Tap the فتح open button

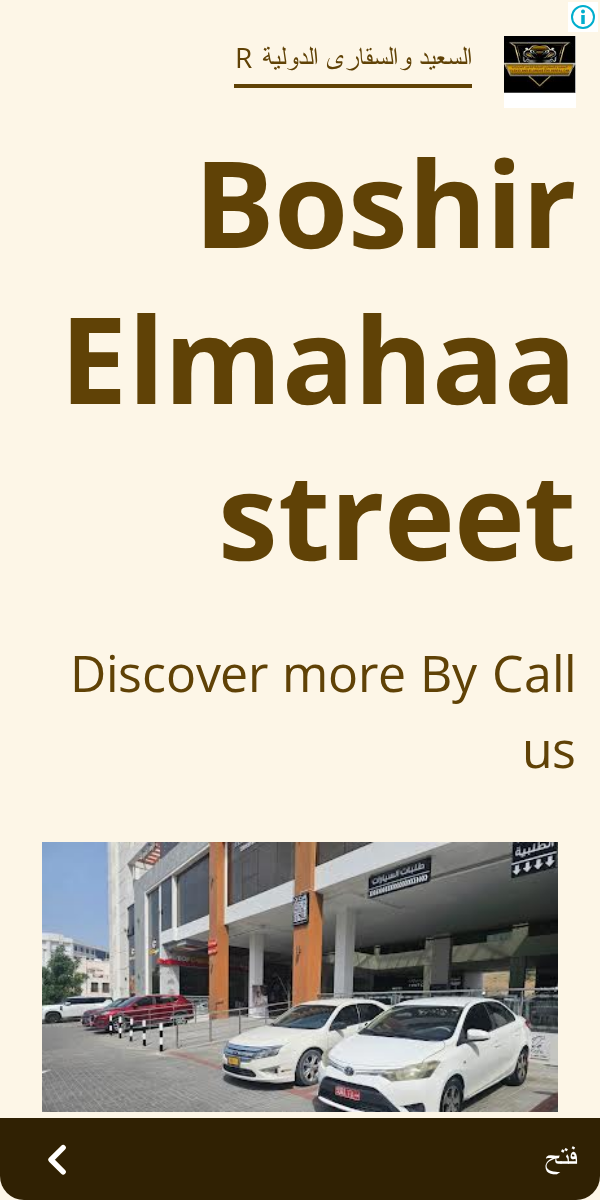pos(561,1158)
